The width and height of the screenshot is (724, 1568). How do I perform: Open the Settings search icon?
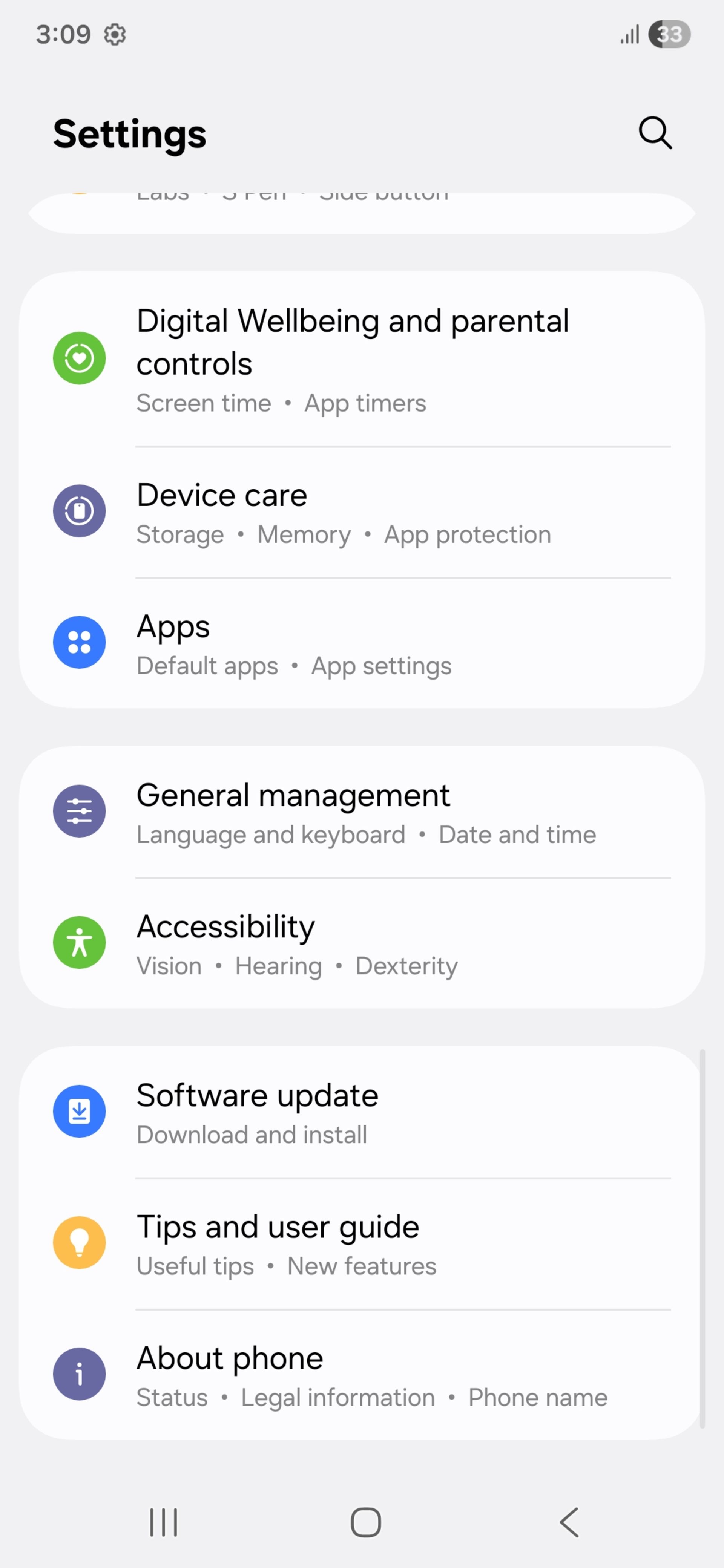pos(655,133)
